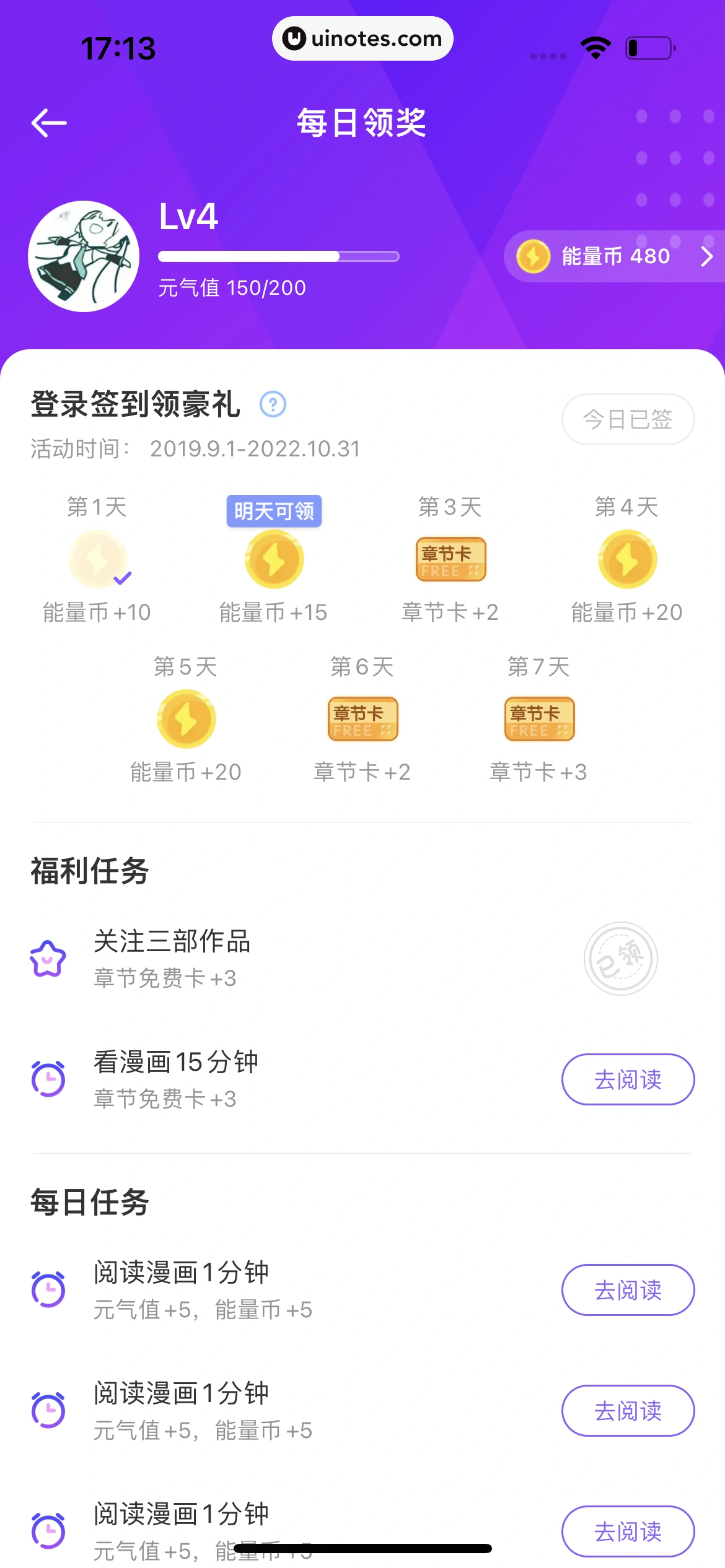The width and height of the screenshot is (725, 1568).
Task: Tap the 今日已签 signed-in button
Action: [x=627, y=419]
